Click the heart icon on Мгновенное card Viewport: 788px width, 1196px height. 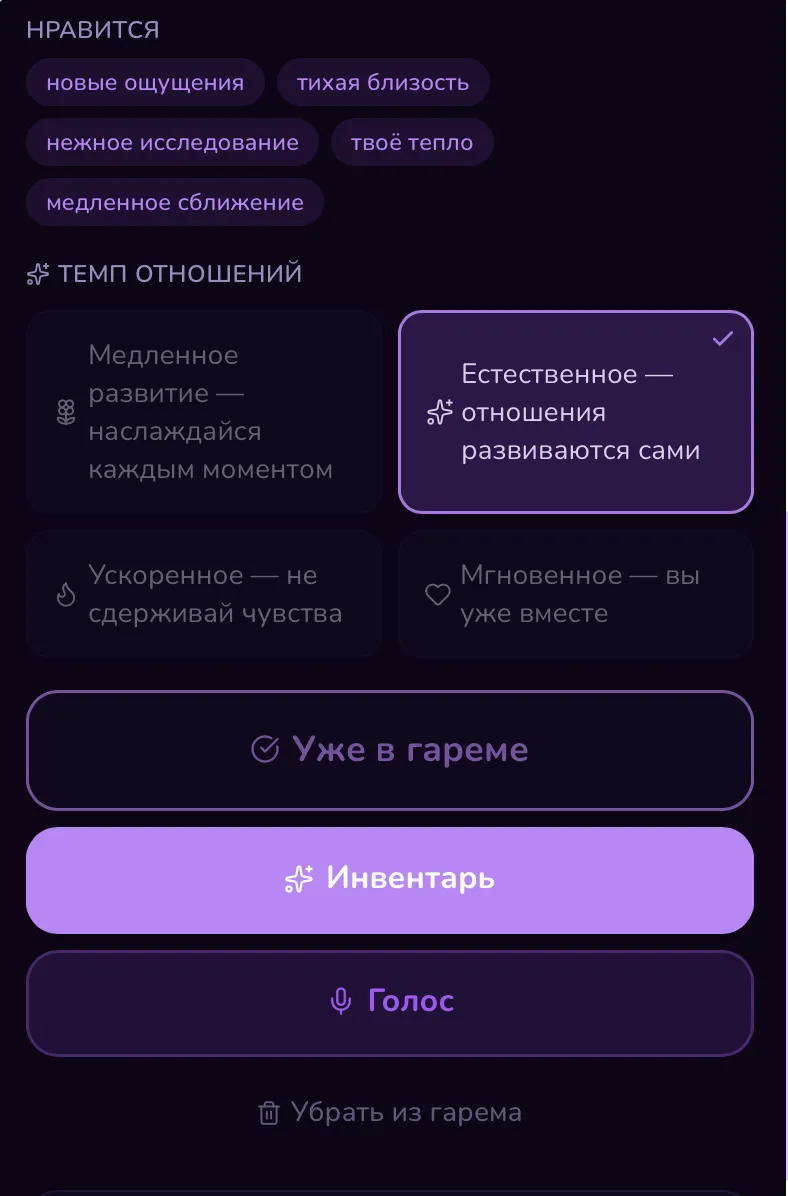point(437,594)
